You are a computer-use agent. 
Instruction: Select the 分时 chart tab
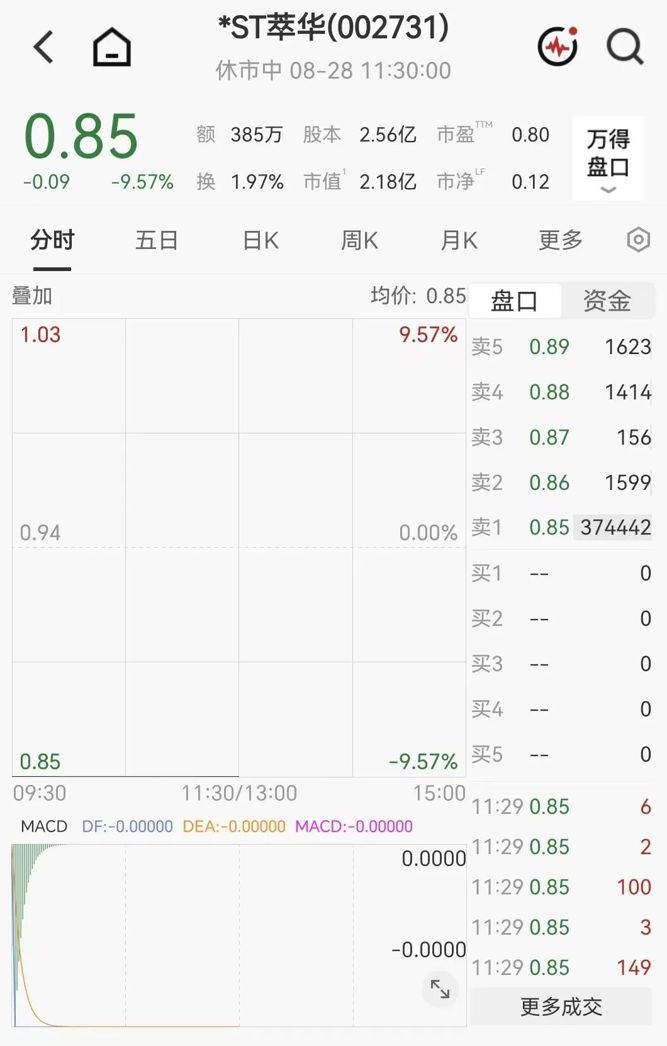pos(52,240)
